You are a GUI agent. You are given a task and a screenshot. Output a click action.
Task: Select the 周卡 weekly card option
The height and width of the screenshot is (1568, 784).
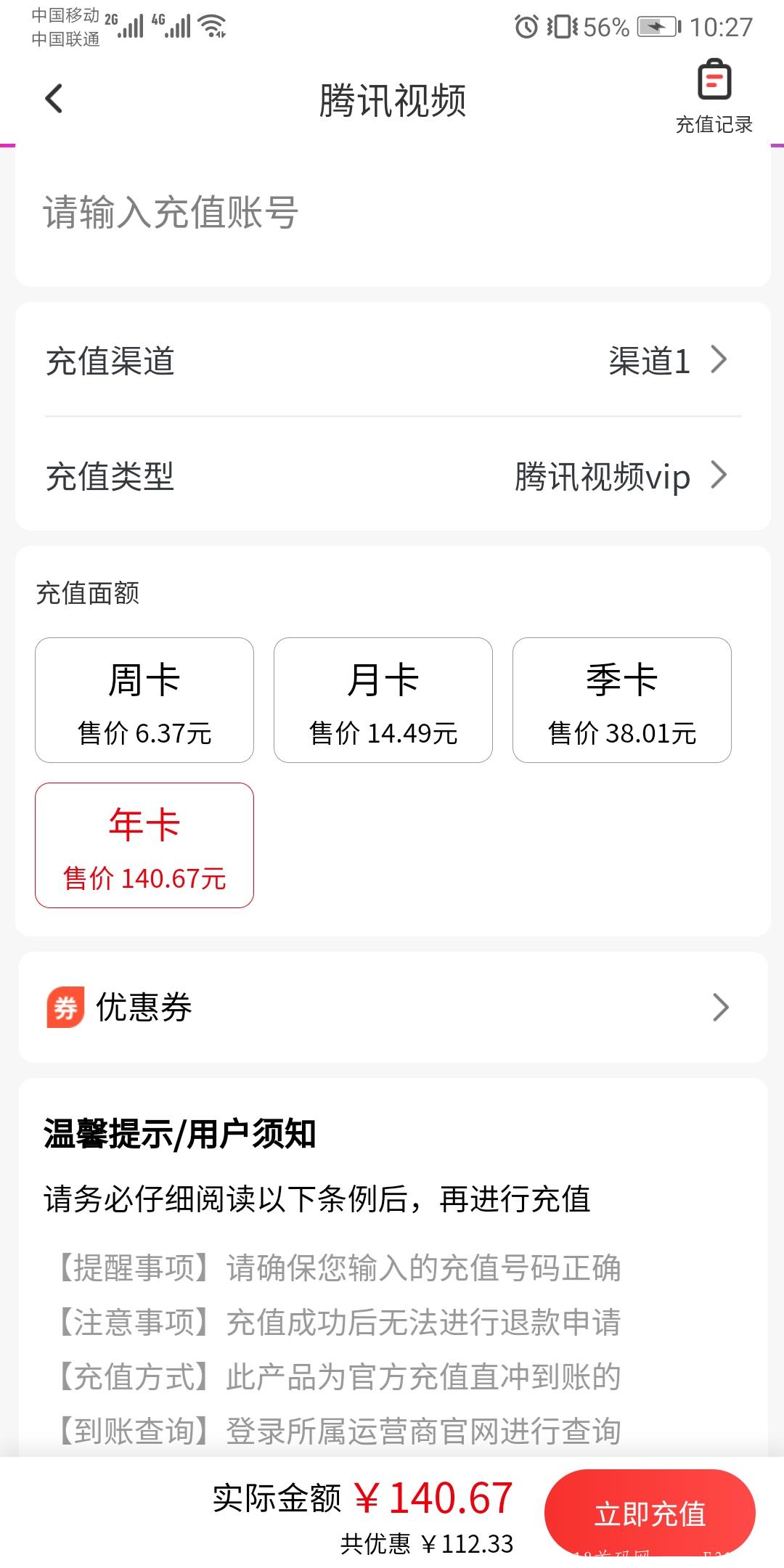pos(144,699)
